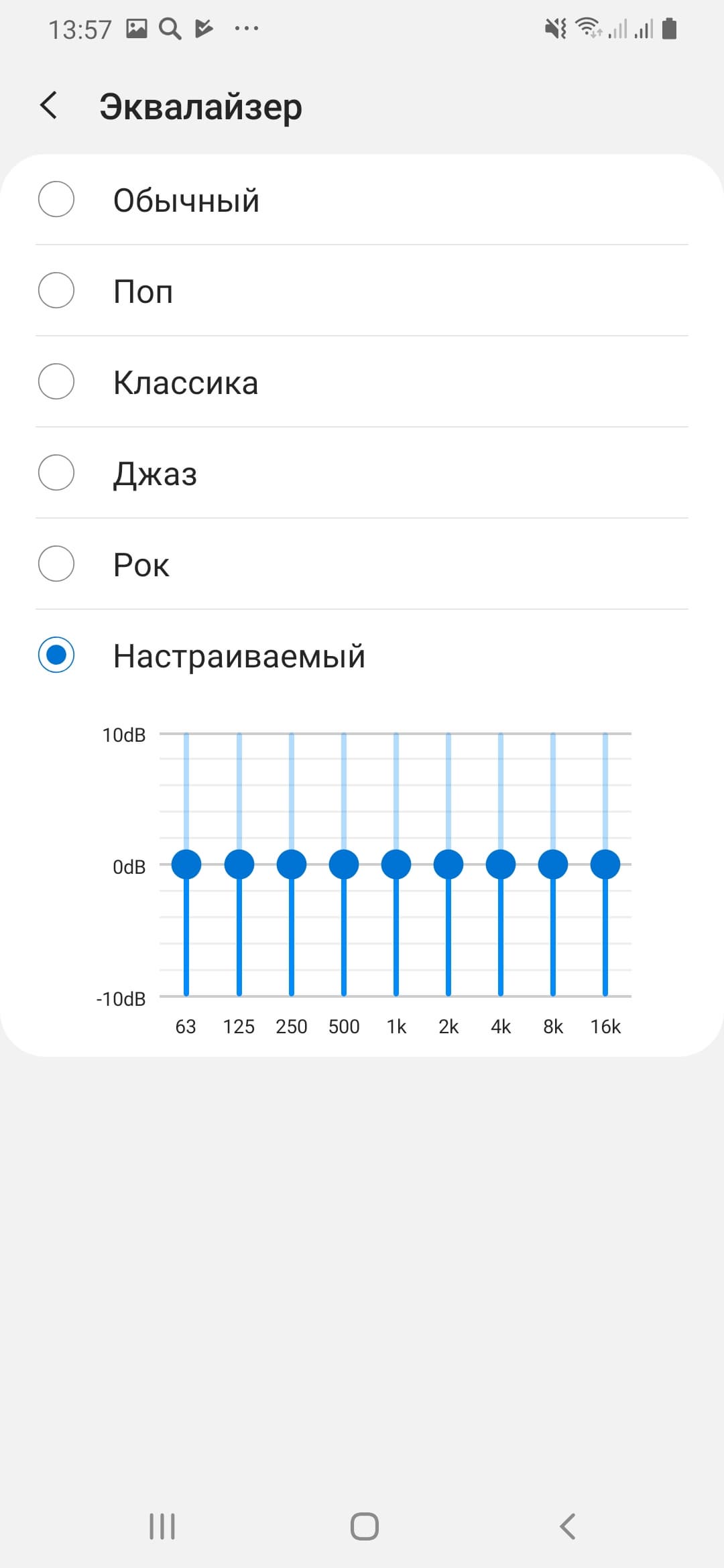This screenshot has width=724, height=1568.
Task: Tap the 8k band slider handle
Action: tap(553, 864)
